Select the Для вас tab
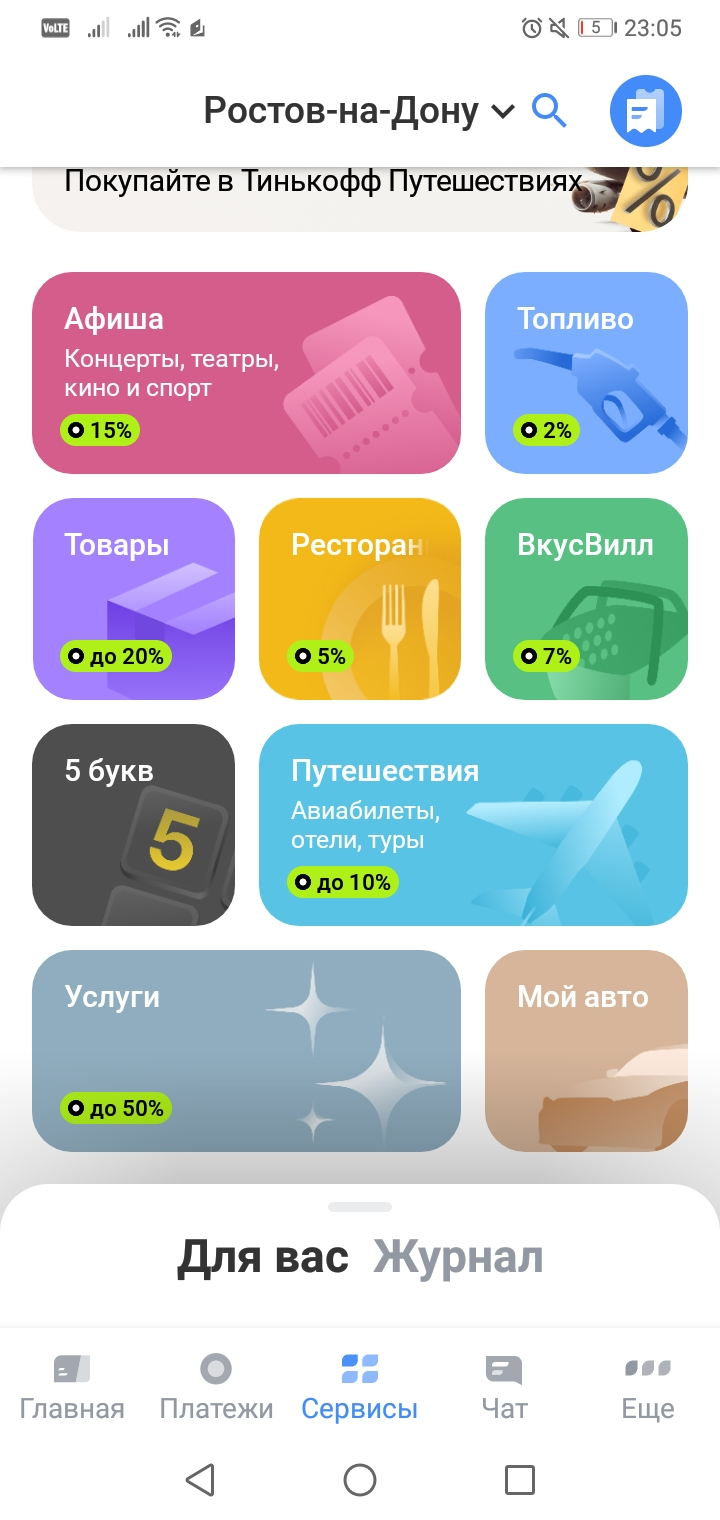The image size is (720, 1520). click(263, 1257)
